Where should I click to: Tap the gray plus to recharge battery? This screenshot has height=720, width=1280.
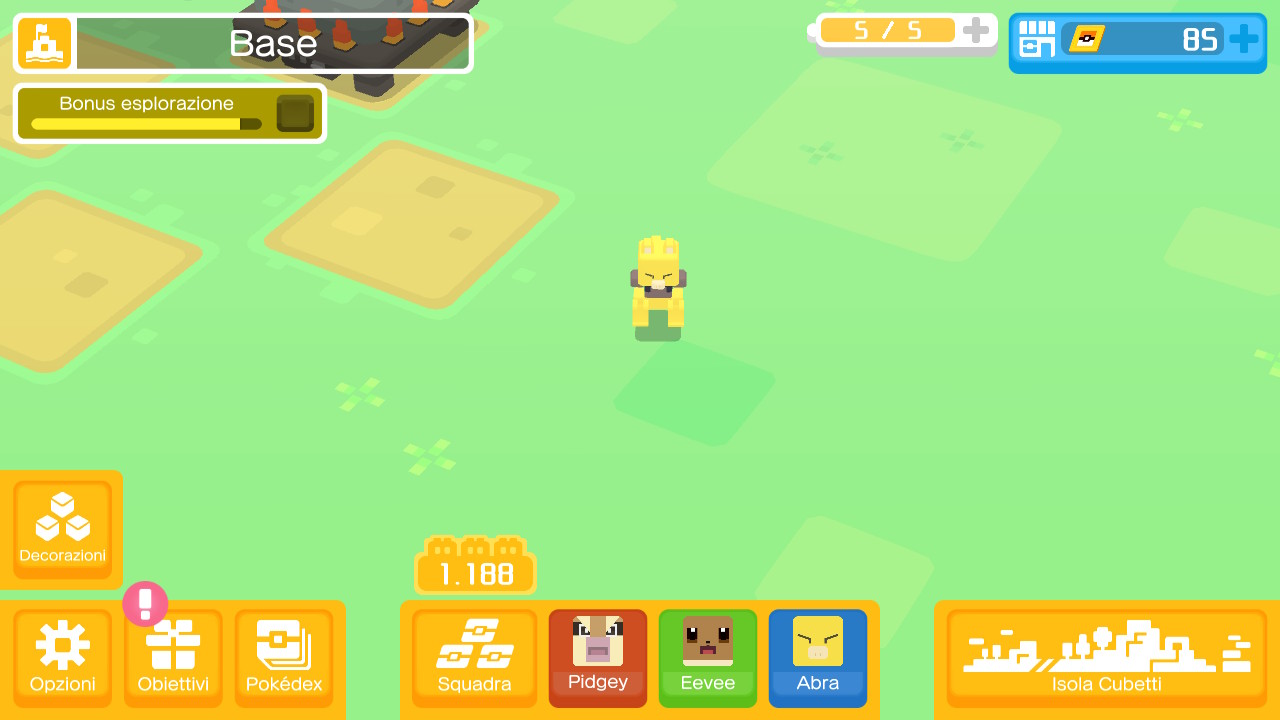(976, 31)
